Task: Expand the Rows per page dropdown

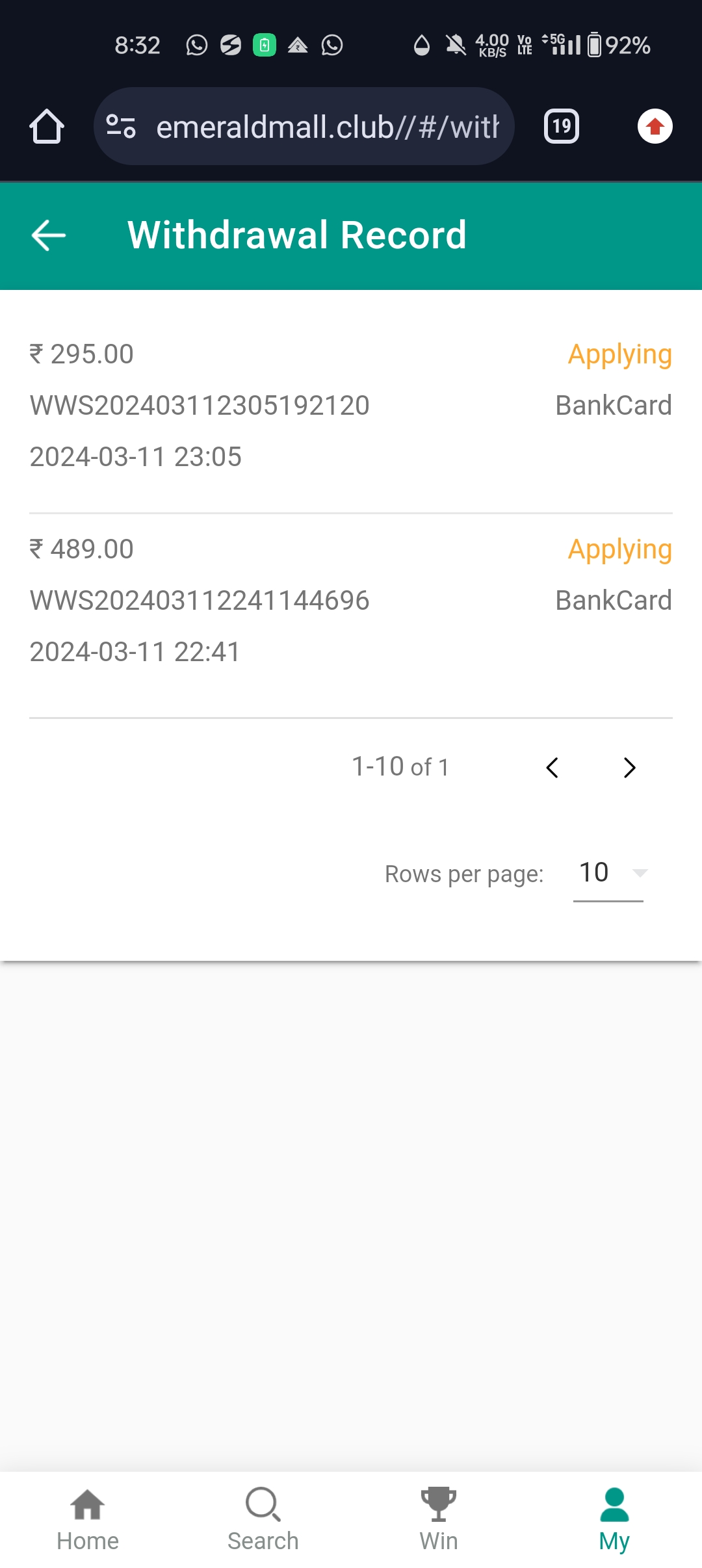Action: [x=608, y=873]
